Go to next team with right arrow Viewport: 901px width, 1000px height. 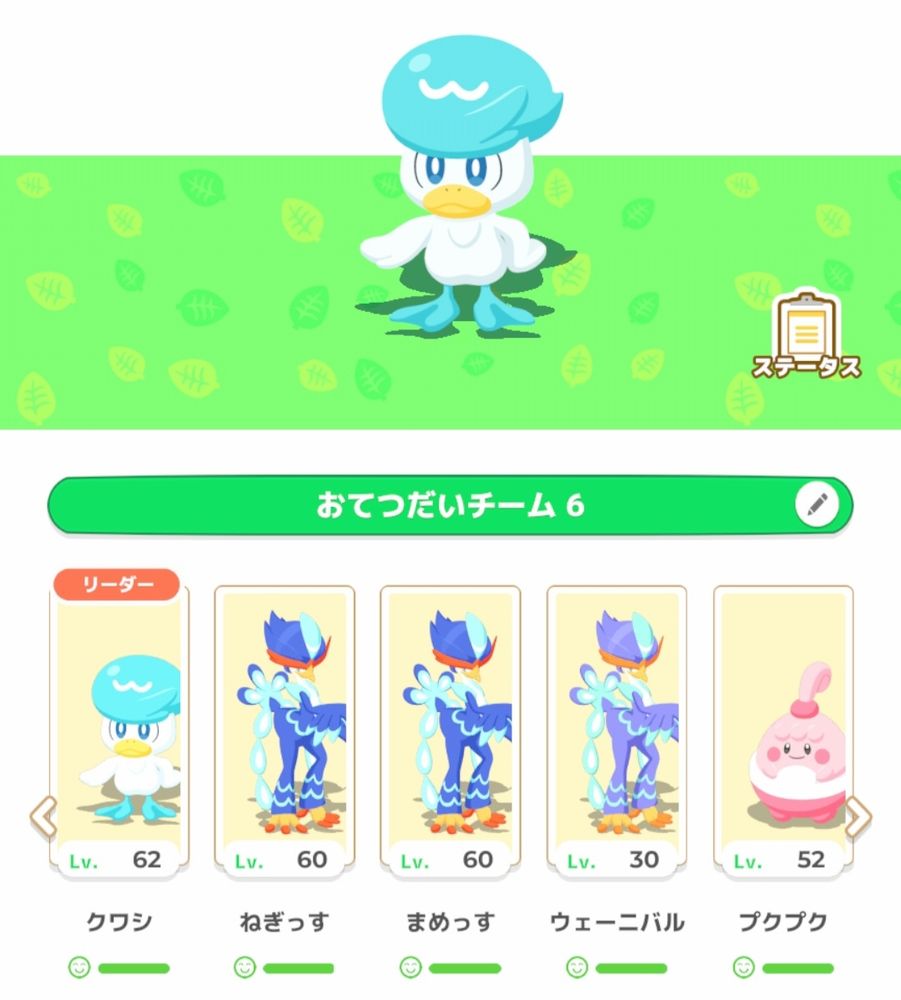[858, 816]
